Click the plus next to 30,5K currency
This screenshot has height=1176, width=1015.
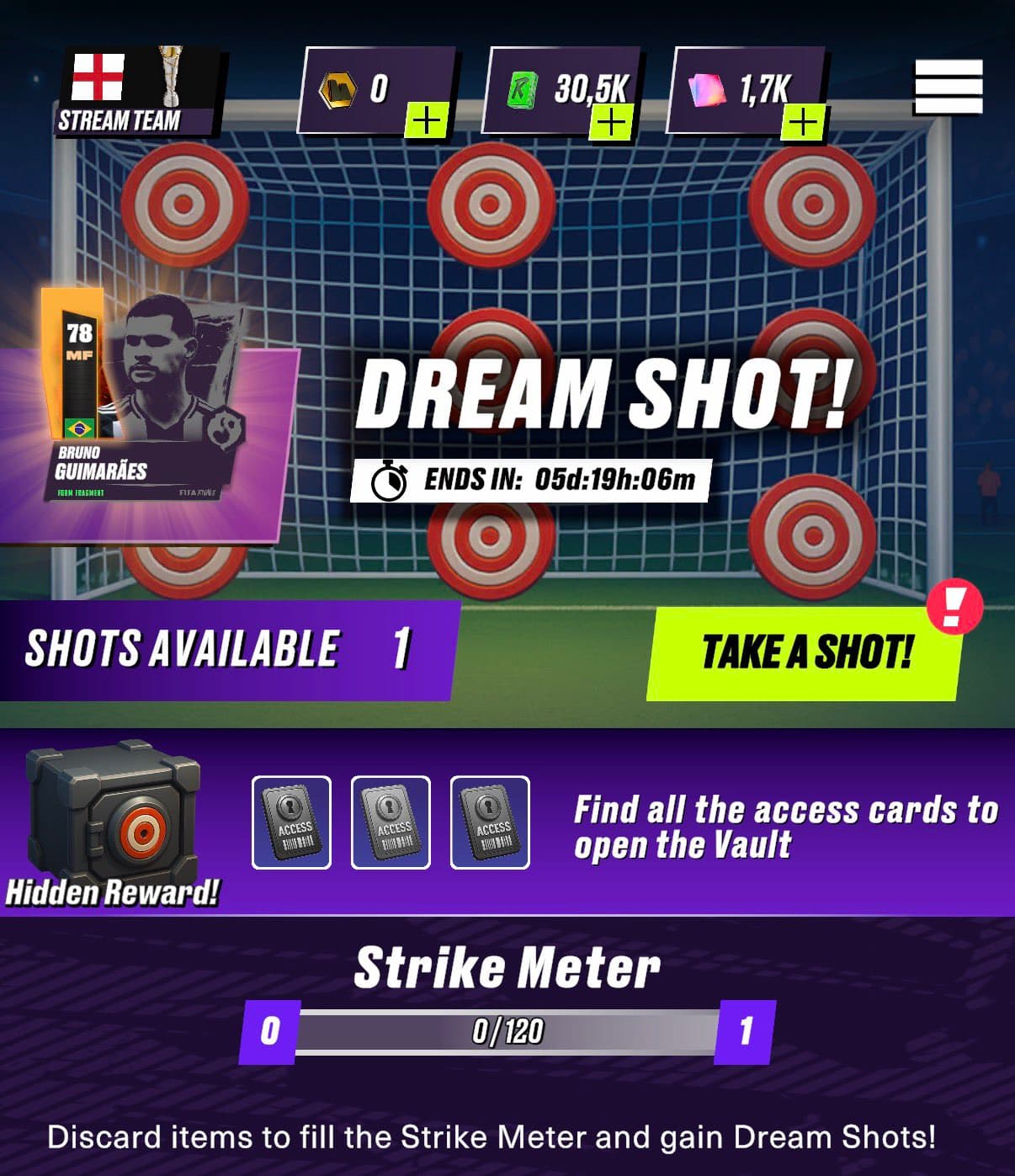click(609, 123)
